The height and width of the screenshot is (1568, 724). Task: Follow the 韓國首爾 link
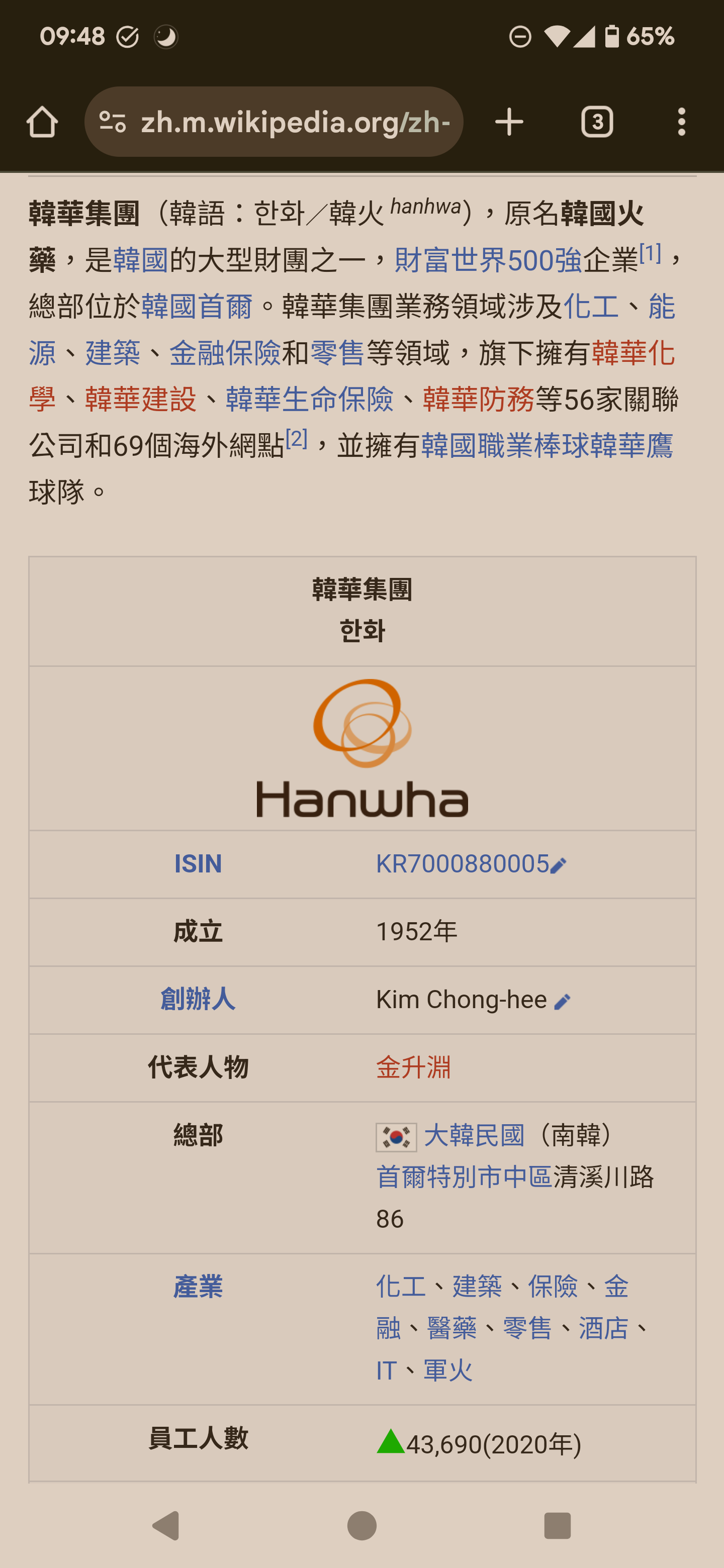(197, 307)
